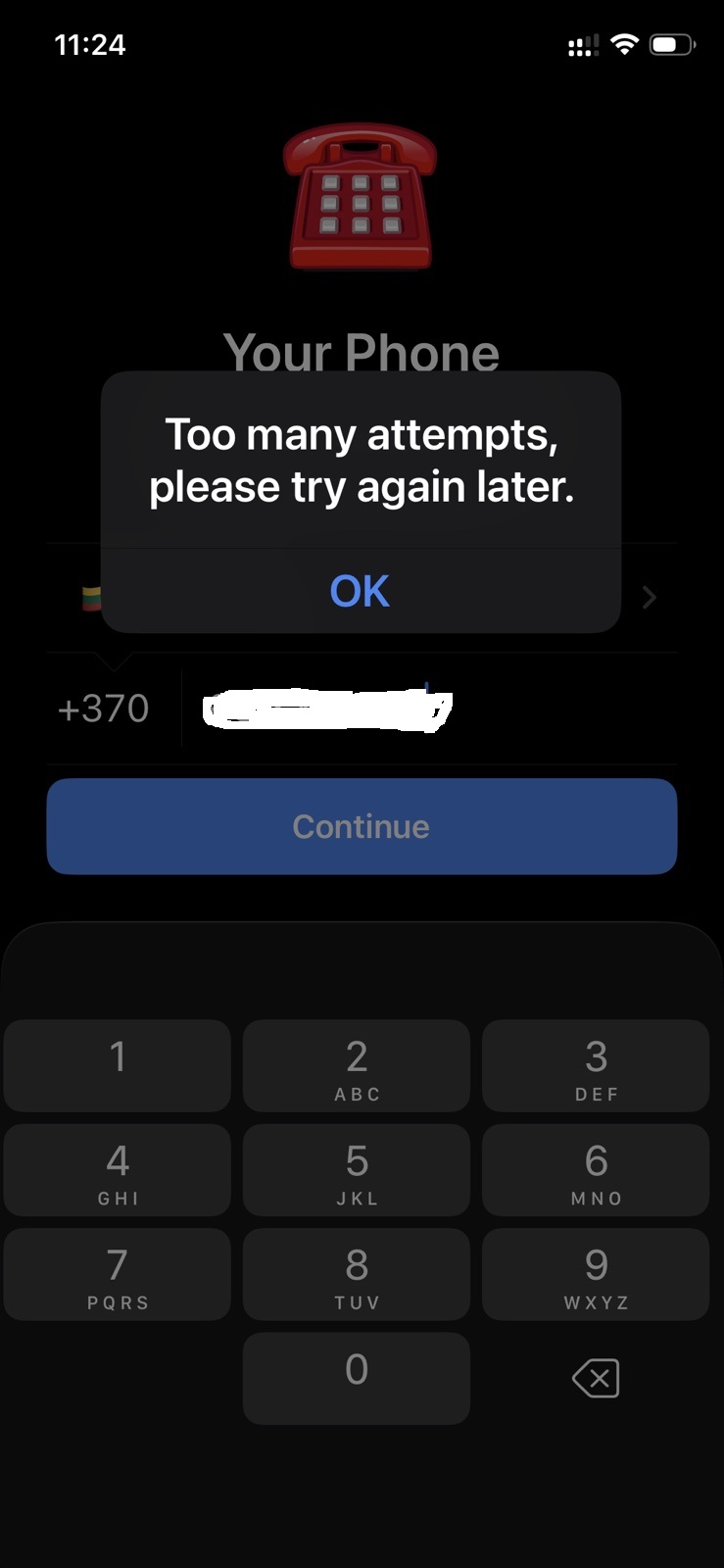724x1568 pixels.
Task: Open the country selector row
Action: [x=649, y=597]
